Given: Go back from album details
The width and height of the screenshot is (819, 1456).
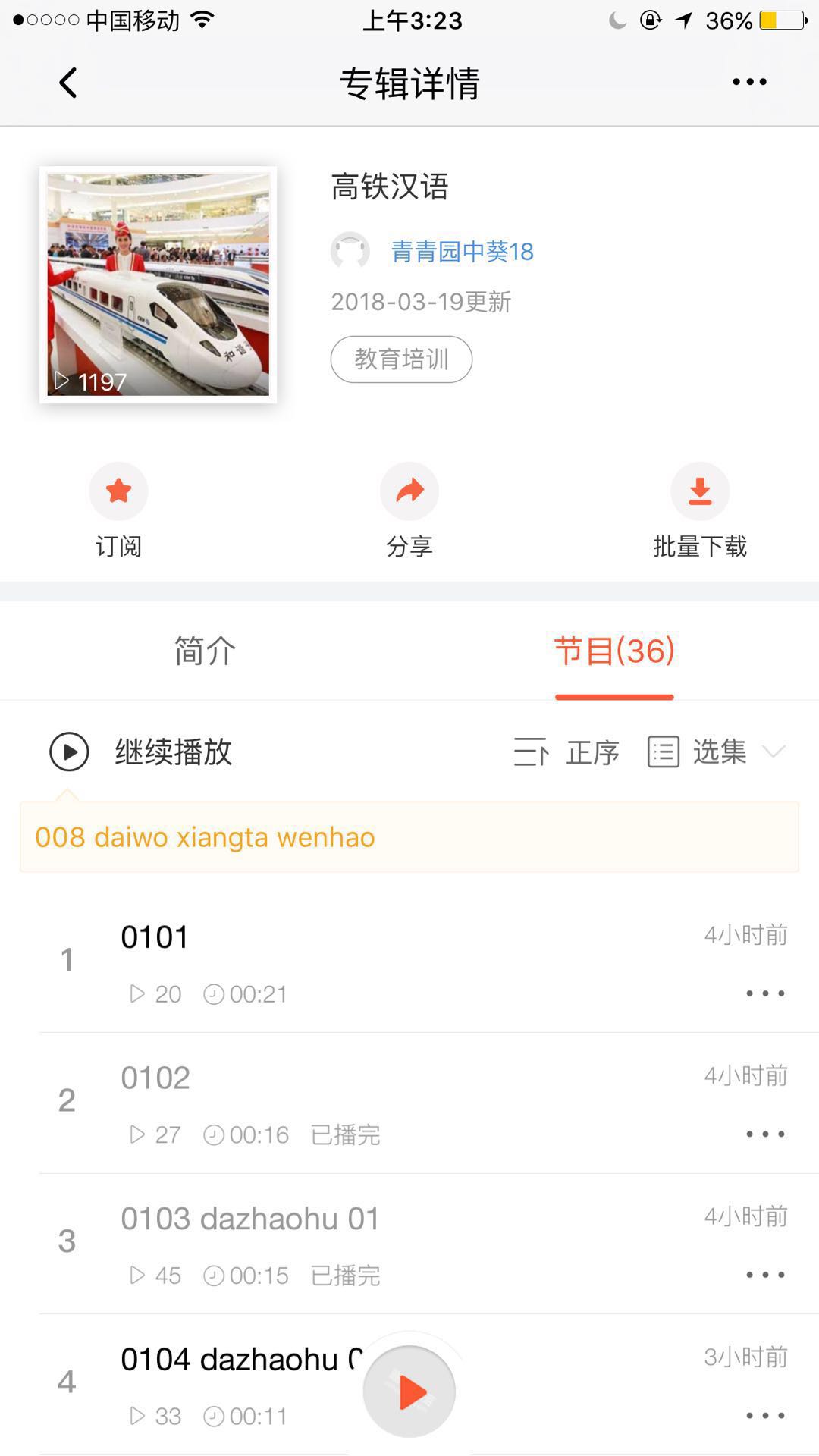Looking at the screenshot, I should click(x=68, y=83).
